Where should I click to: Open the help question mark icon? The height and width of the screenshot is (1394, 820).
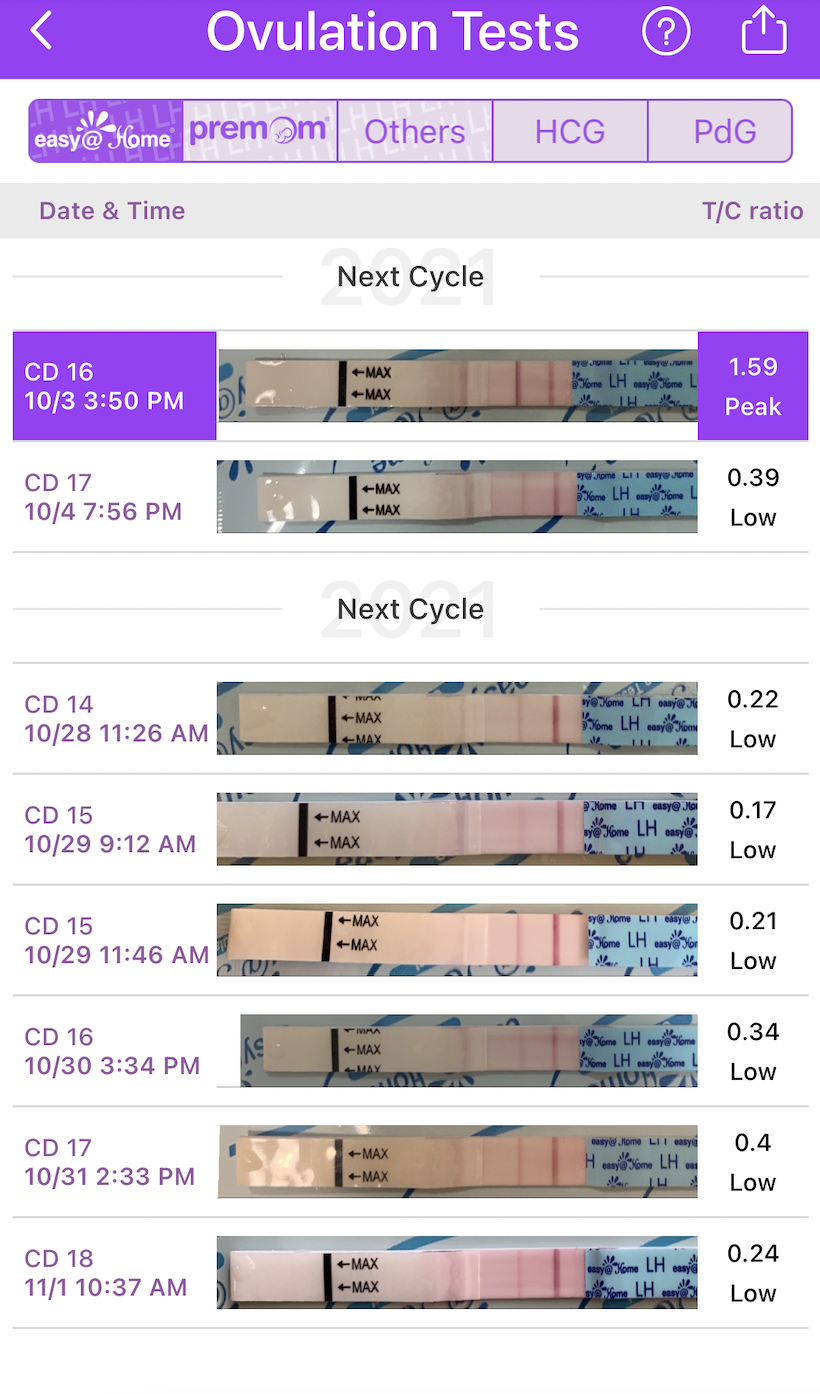(x=666, y=32)
